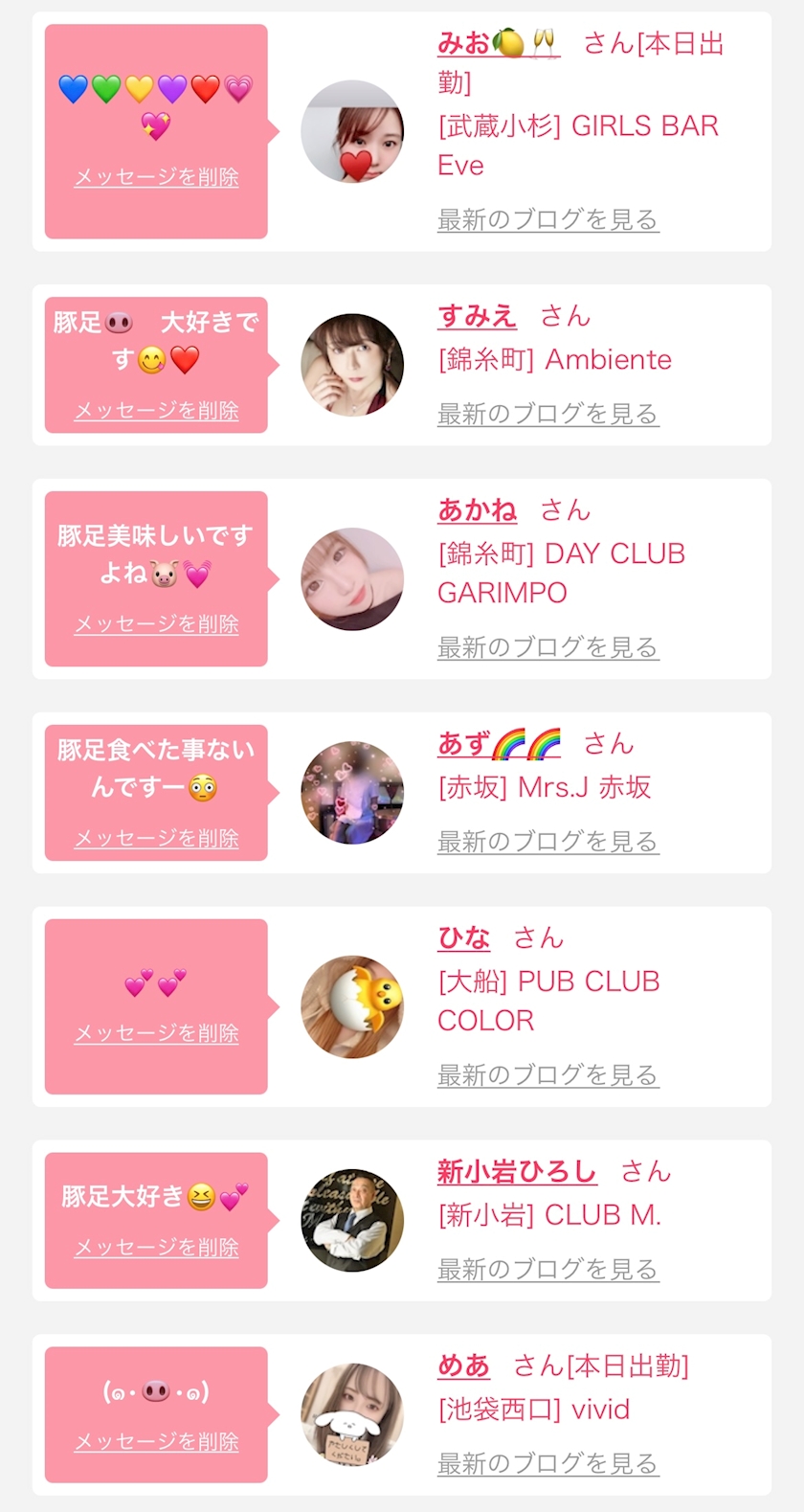This screenshot has height=1512, width=804.
Task: Delete the message sent to すみえ
Action: coord(156,410)
